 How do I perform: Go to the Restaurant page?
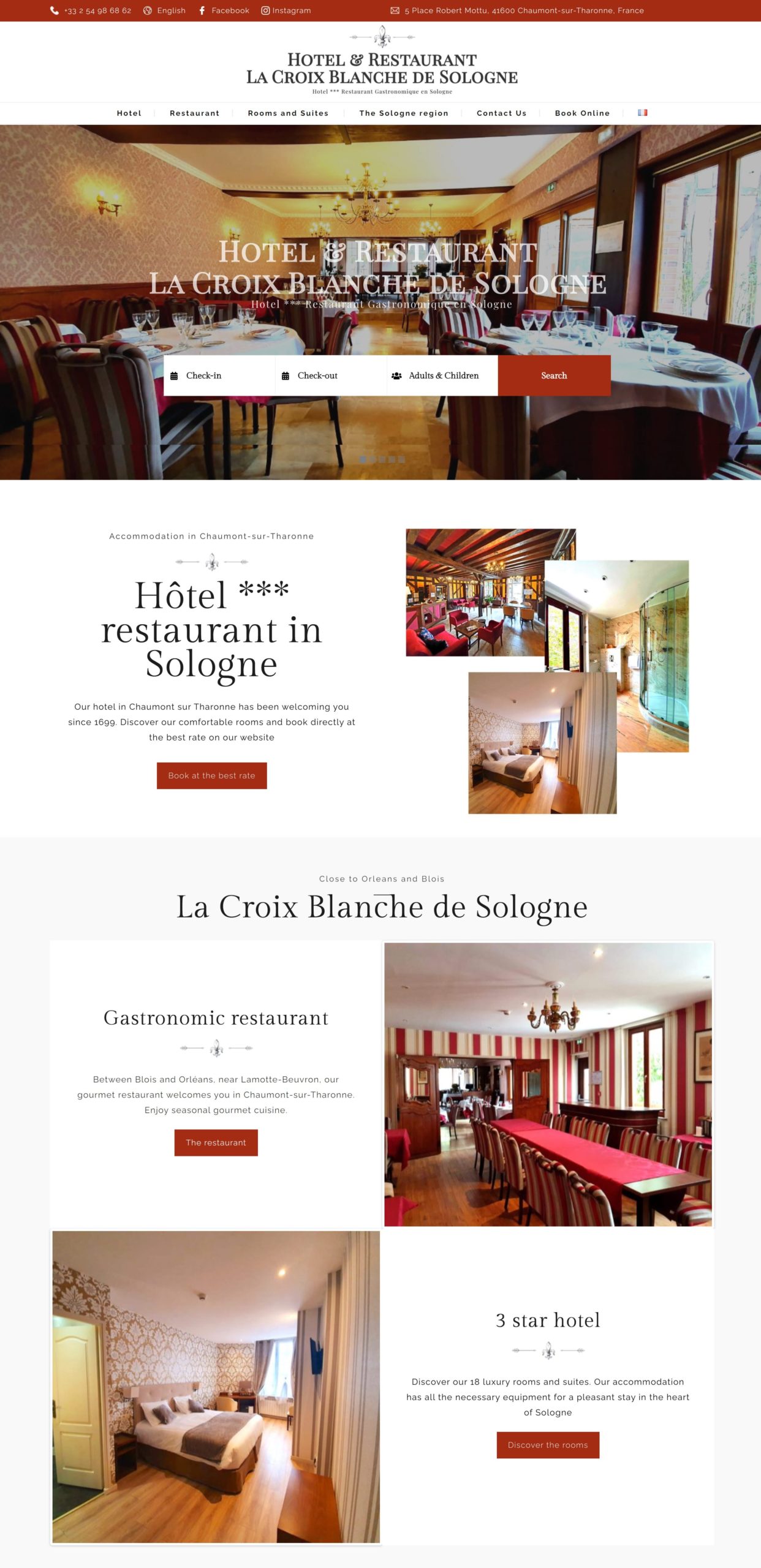pyautogui.click(x=194, y=113)
